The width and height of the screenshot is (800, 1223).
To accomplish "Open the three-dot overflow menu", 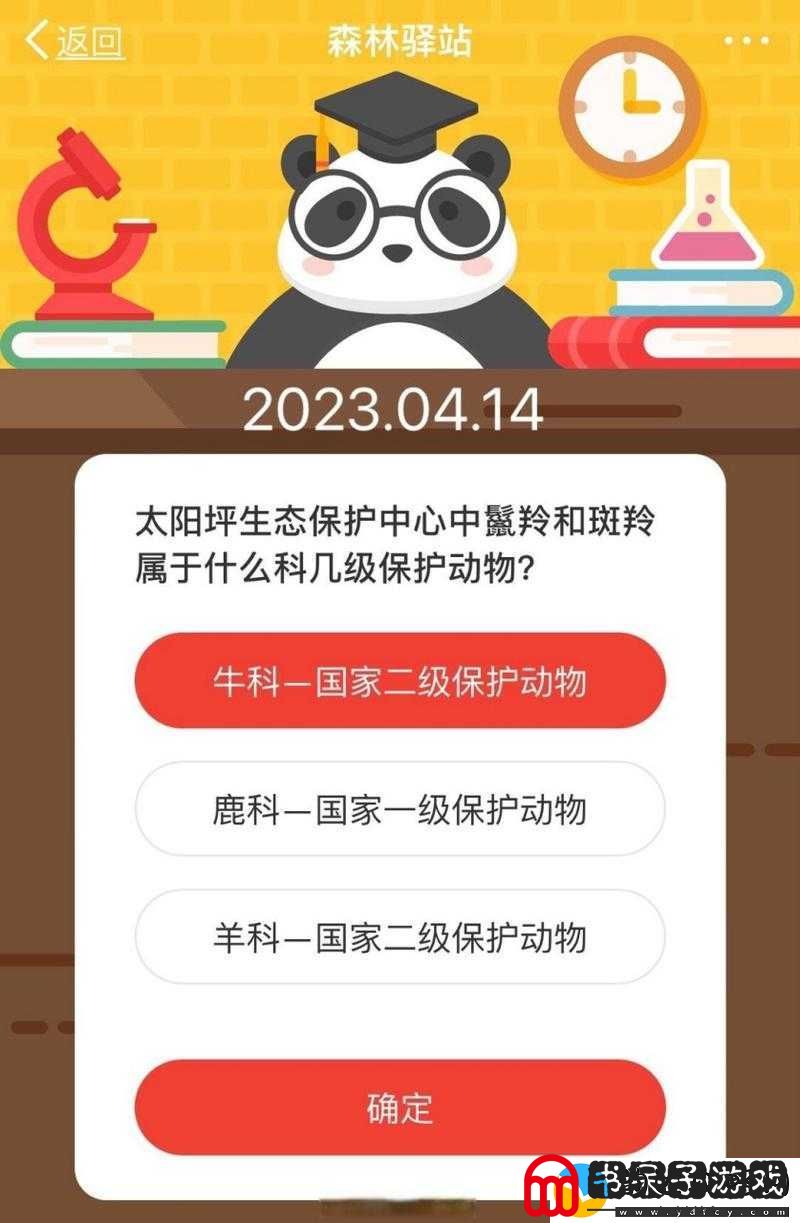I will (746, 42).
